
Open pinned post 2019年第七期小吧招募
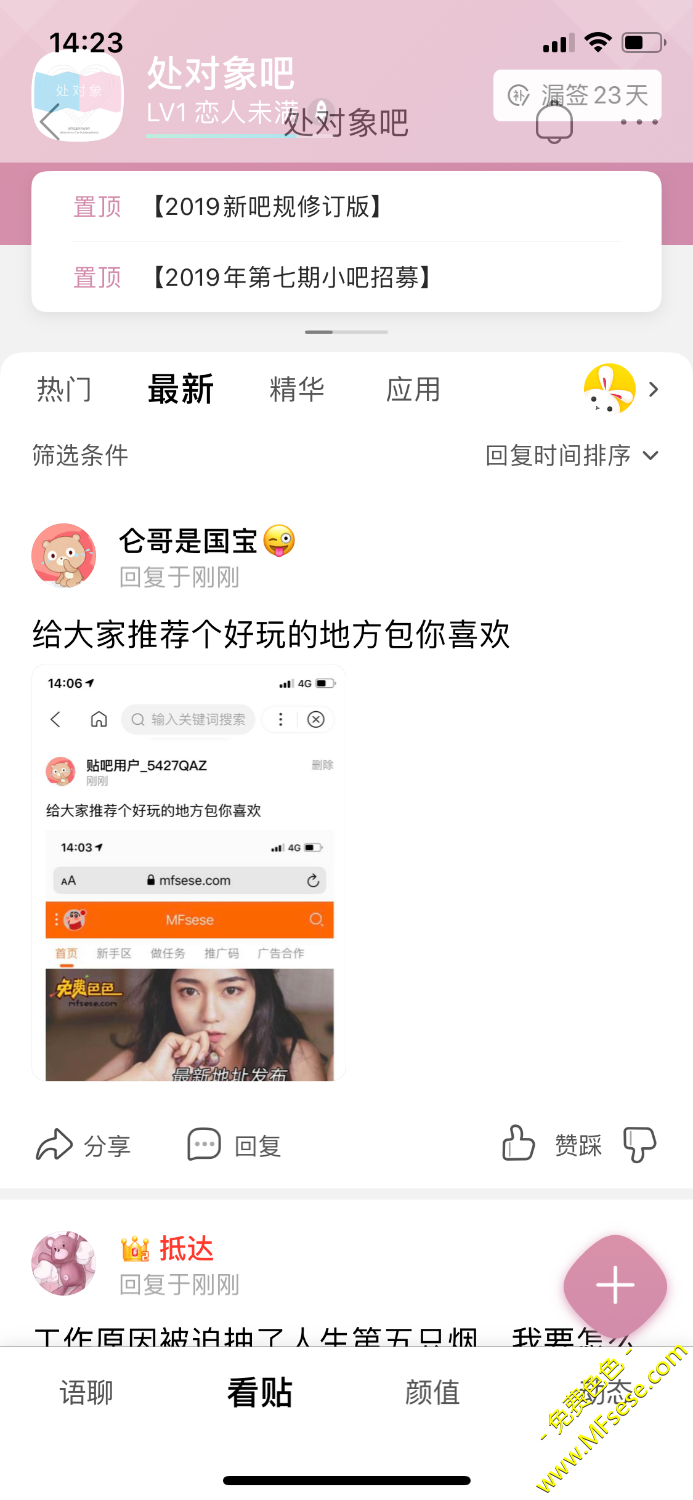pyautogui.click(x=292, y=277)
